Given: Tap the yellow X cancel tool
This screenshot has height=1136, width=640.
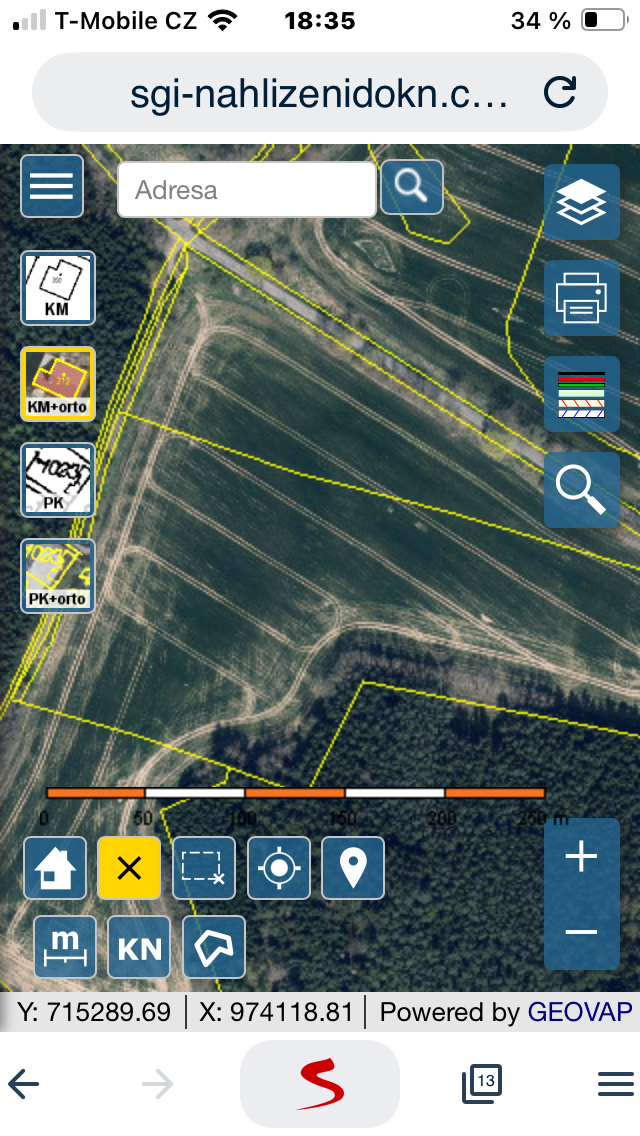Looking at the screenshot, I should (x=129, y=867).
